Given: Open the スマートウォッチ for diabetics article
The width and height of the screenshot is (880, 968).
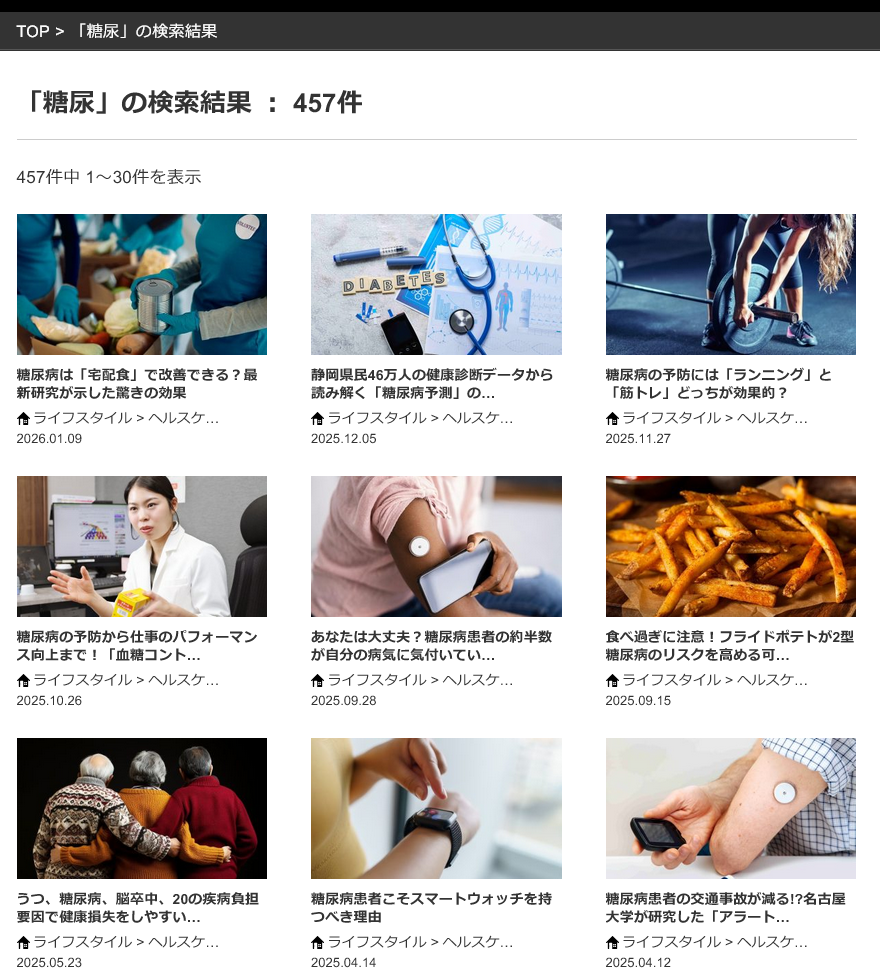Looking at the screenshot, I should 432,908.
